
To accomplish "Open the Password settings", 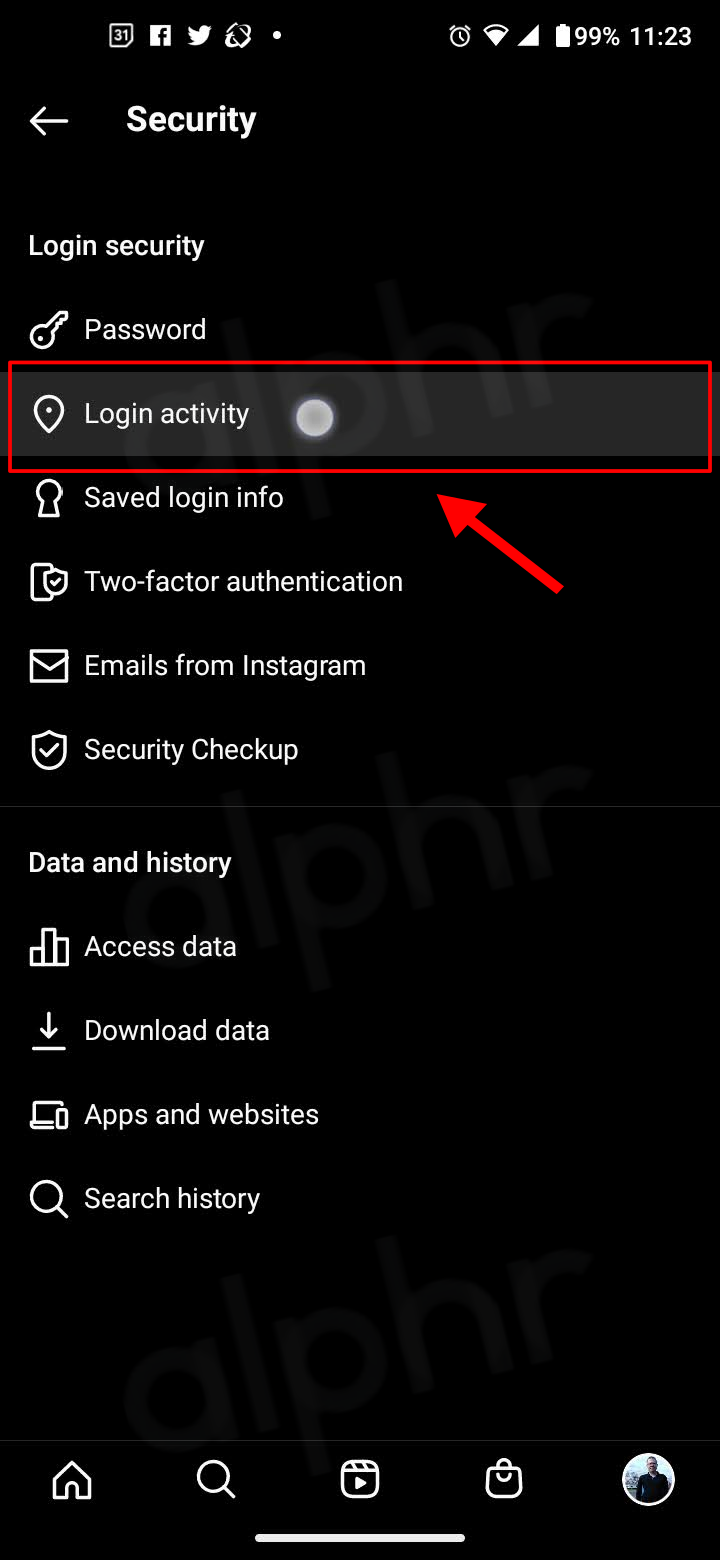I will pos(360,329).
